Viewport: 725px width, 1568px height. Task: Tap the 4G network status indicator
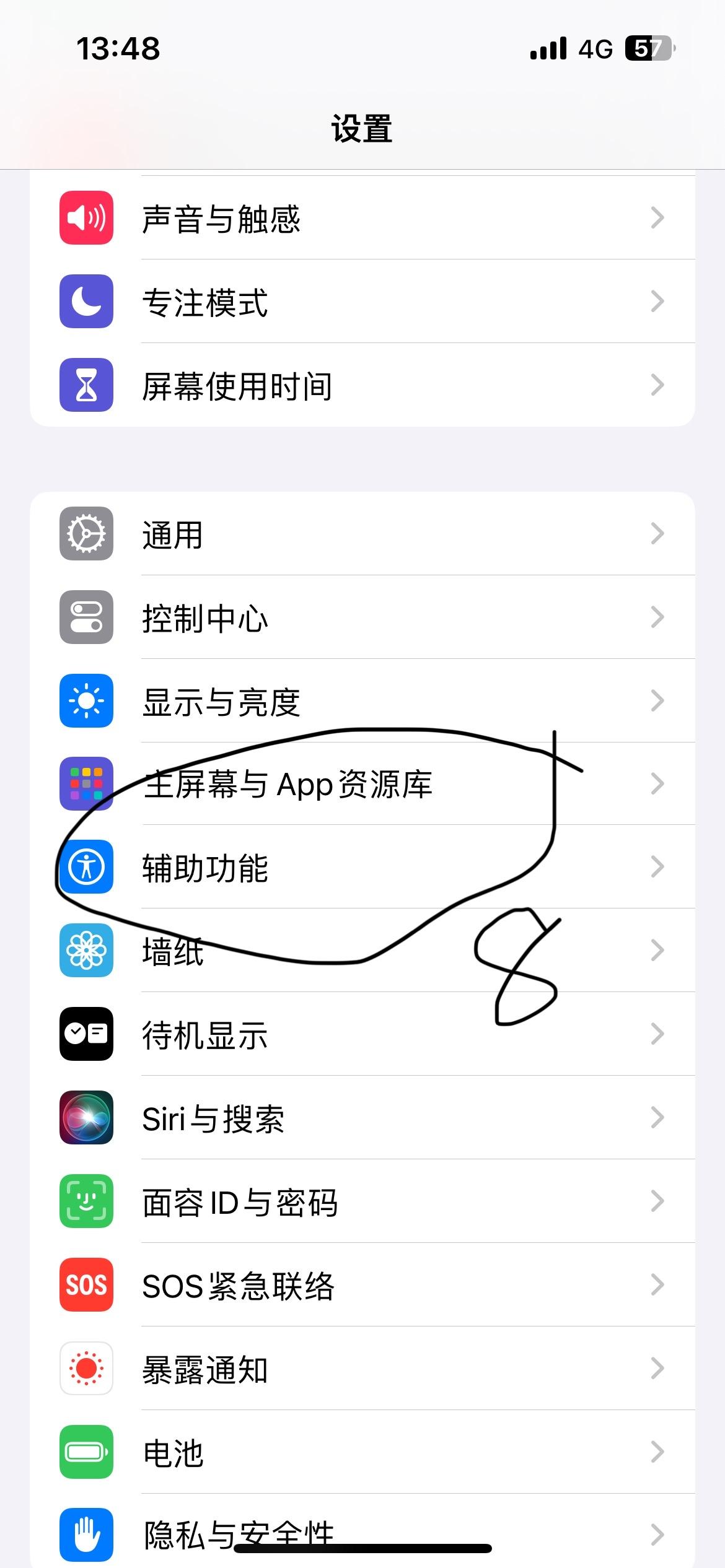596,48
